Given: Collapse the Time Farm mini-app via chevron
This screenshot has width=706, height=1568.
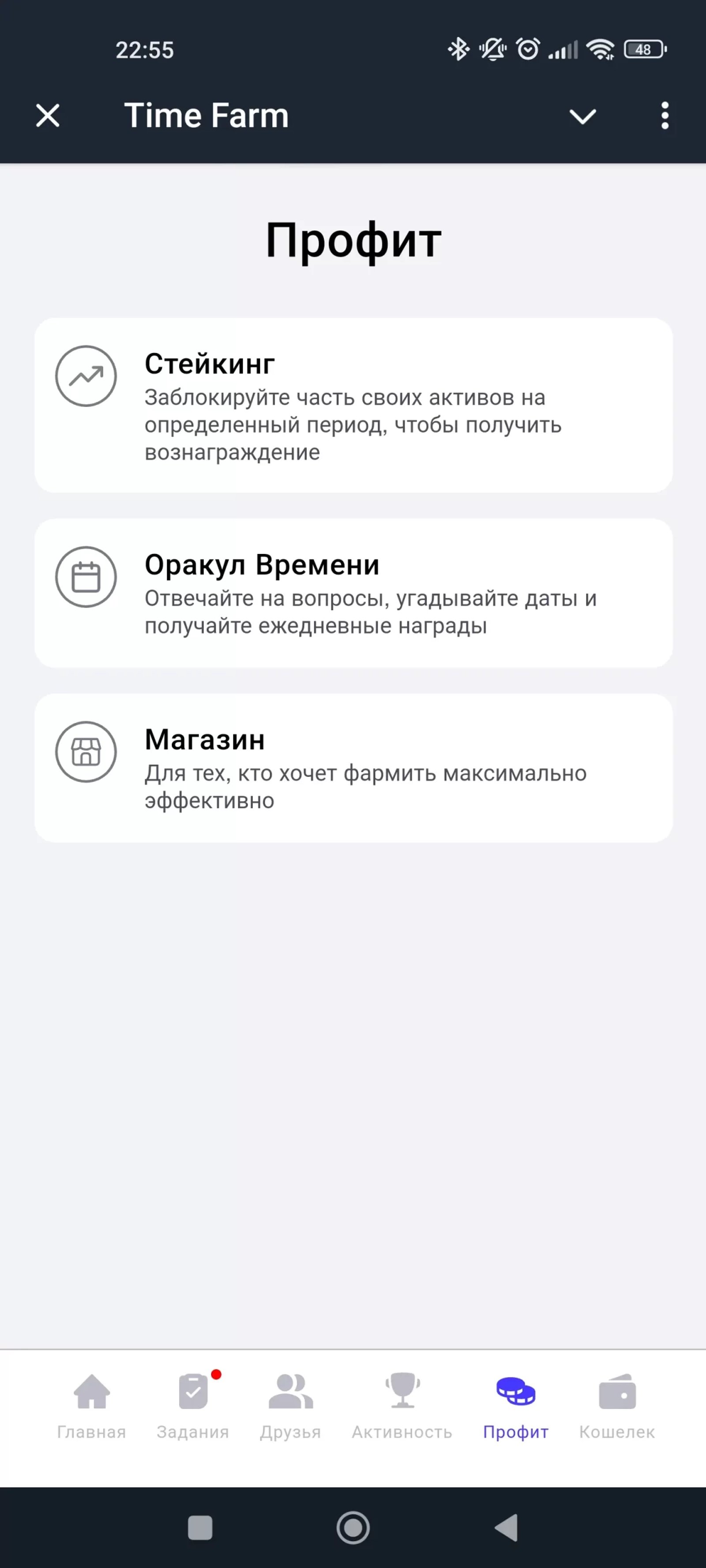Looking at the screenshot, I should [582, 116].
